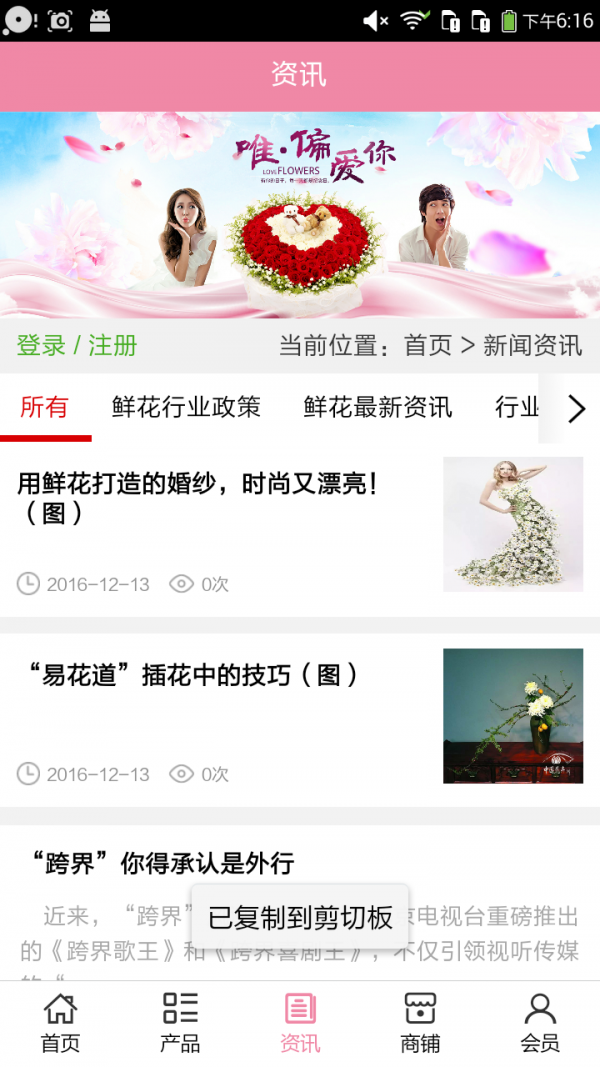600x1067 pixels.
Task: Go to the 会员 tab
Action: coord(540,1023)
